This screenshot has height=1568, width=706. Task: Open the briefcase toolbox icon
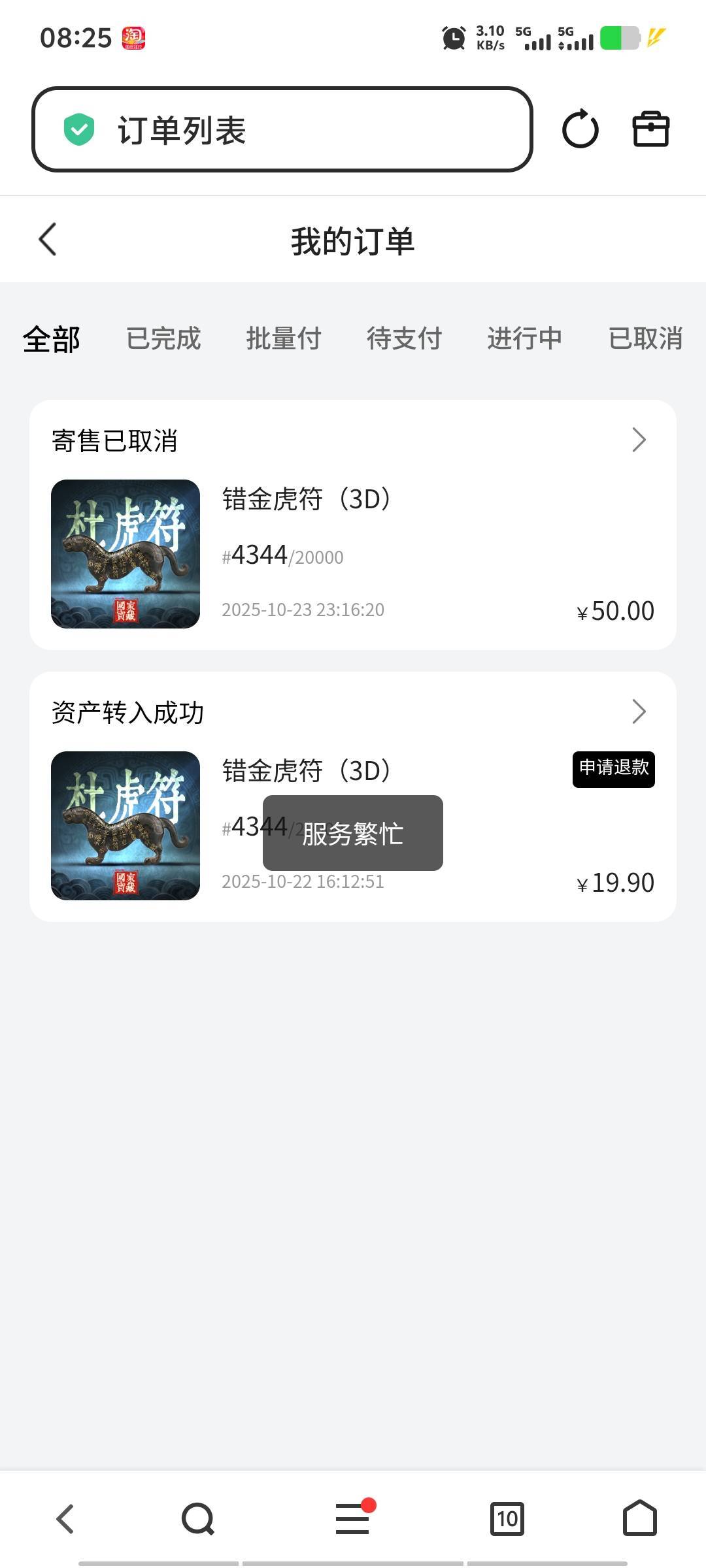tap(650, 129)
